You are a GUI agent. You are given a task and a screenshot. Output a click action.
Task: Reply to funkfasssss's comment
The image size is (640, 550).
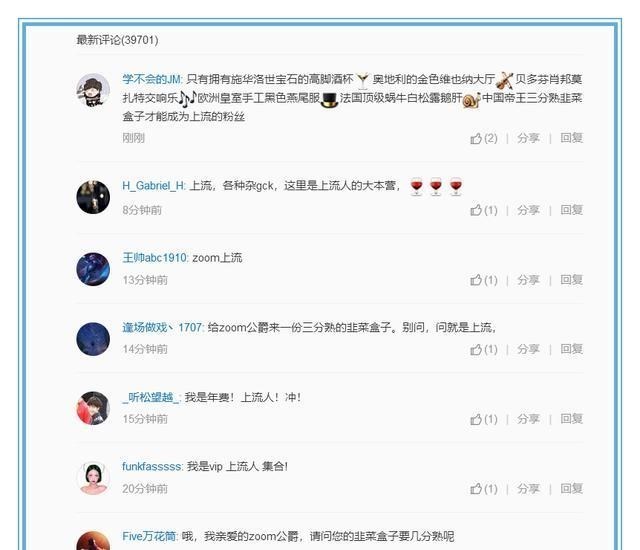[571, 489]
